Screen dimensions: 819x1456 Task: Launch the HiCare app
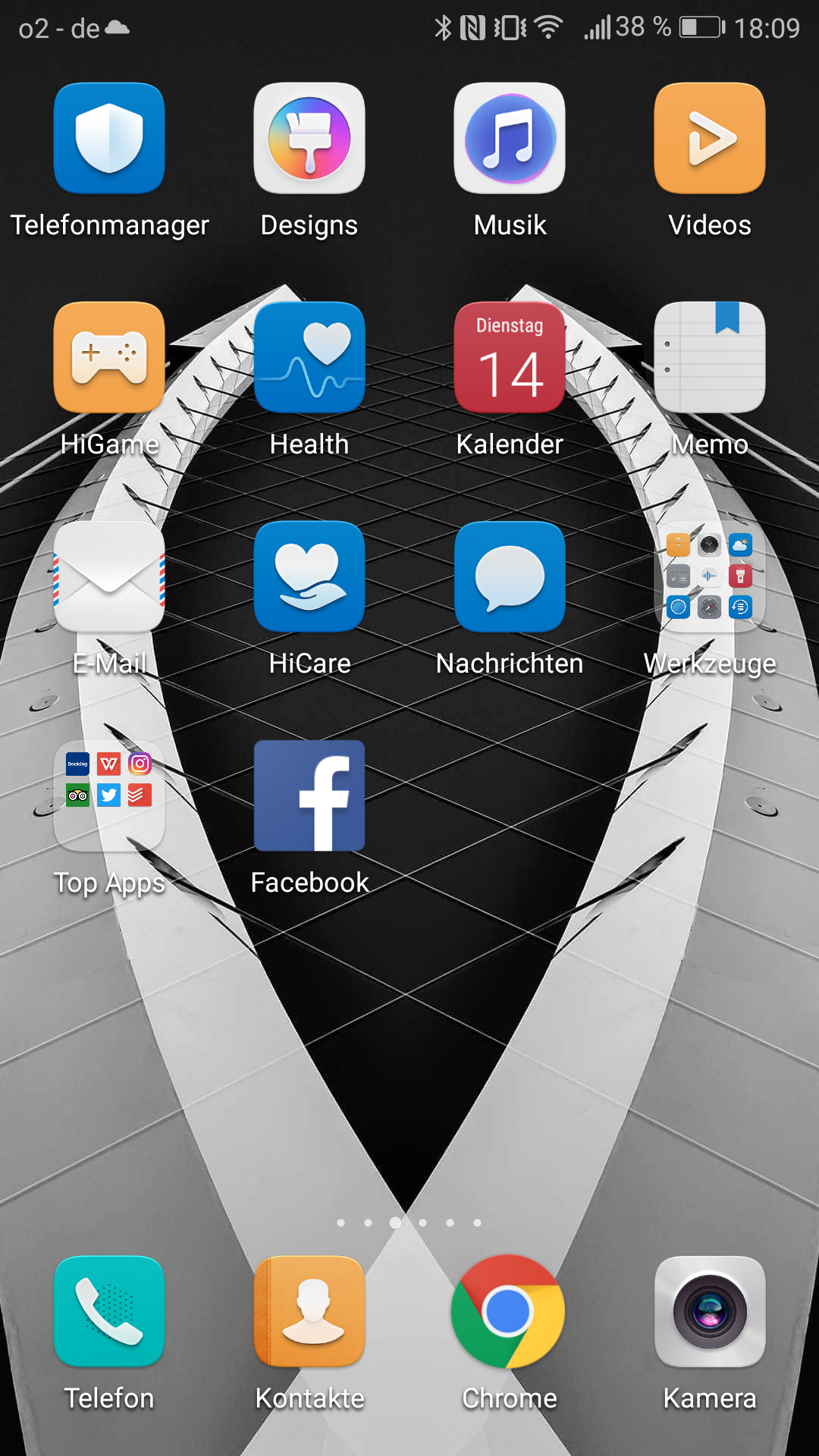click(309, 577)
